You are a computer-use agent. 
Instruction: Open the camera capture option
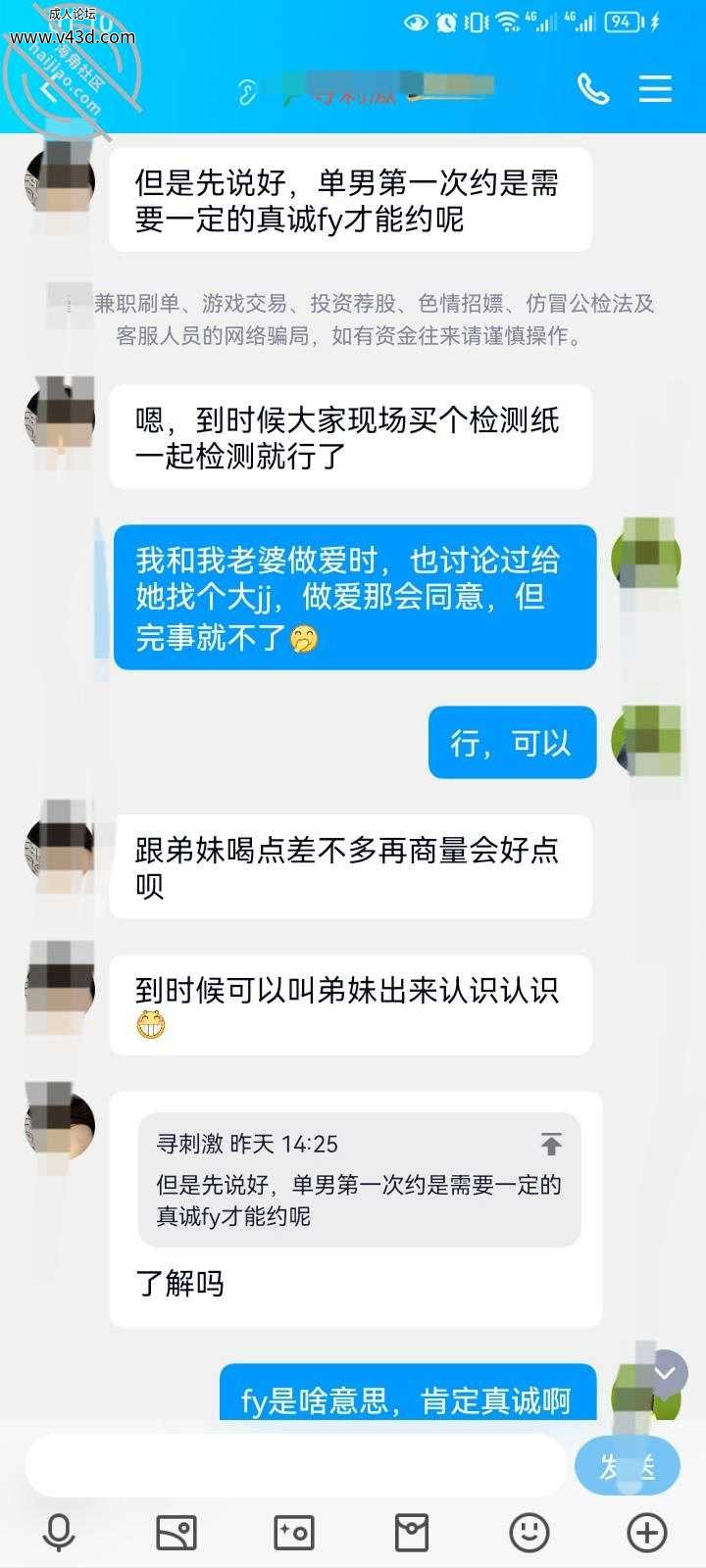coord(294,1533)
